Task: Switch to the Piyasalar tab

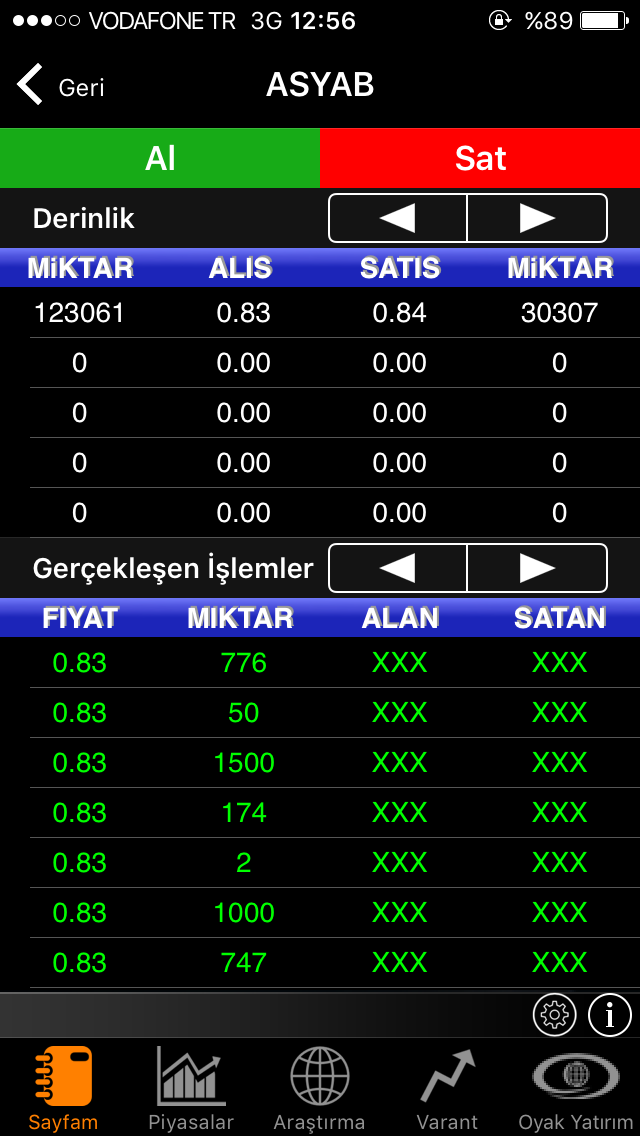Action: 191,1088
